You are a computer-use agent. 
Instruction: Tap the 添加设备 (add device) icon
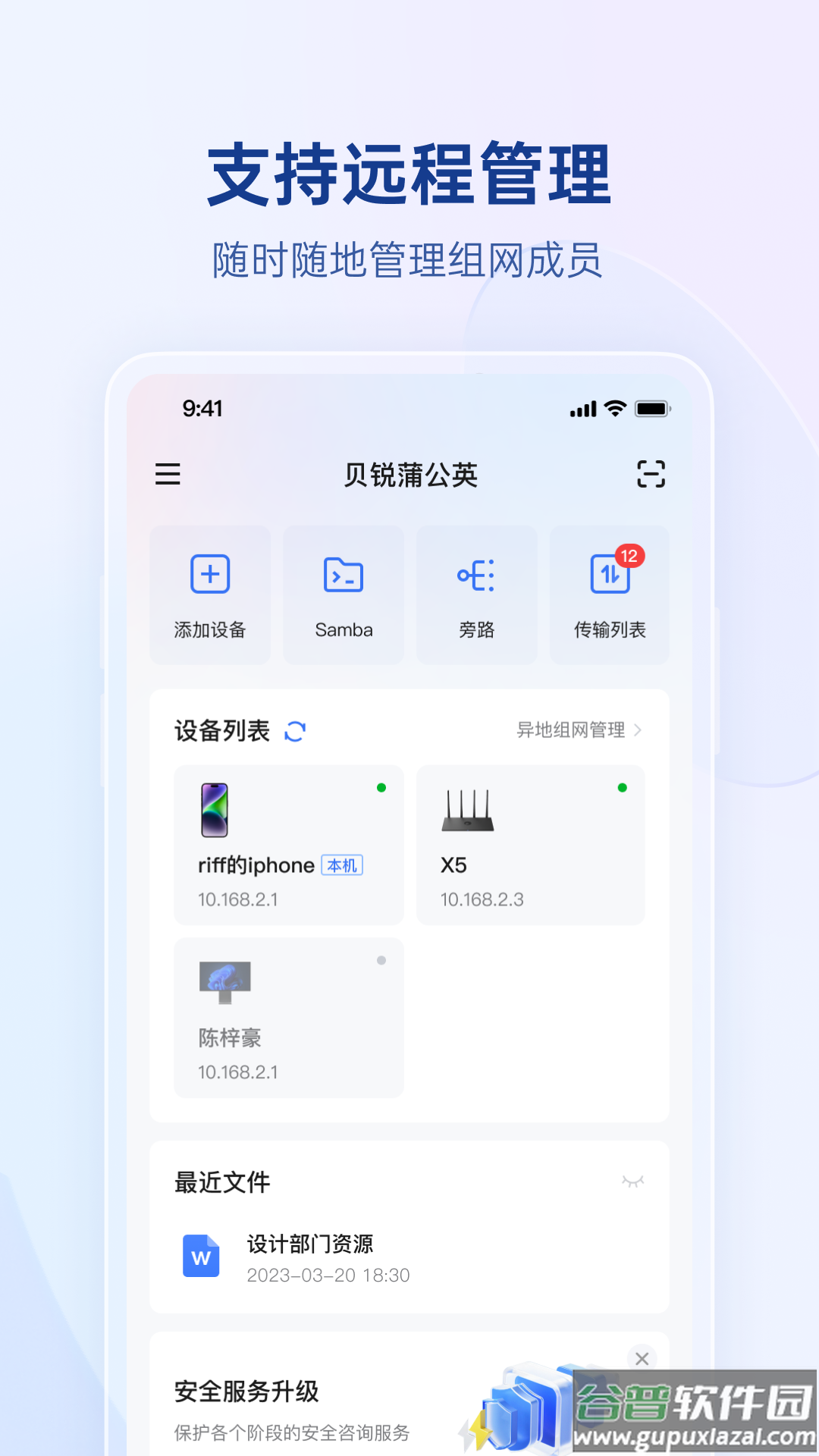point(209,575)
